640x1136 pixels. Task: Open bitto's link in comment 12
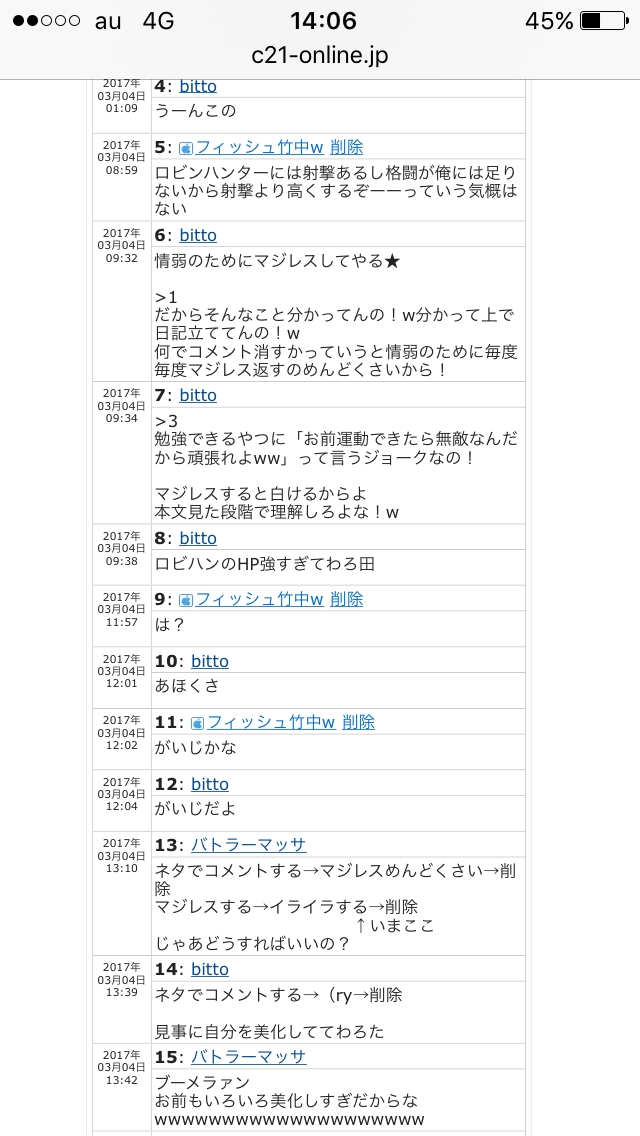click(209, 785)
